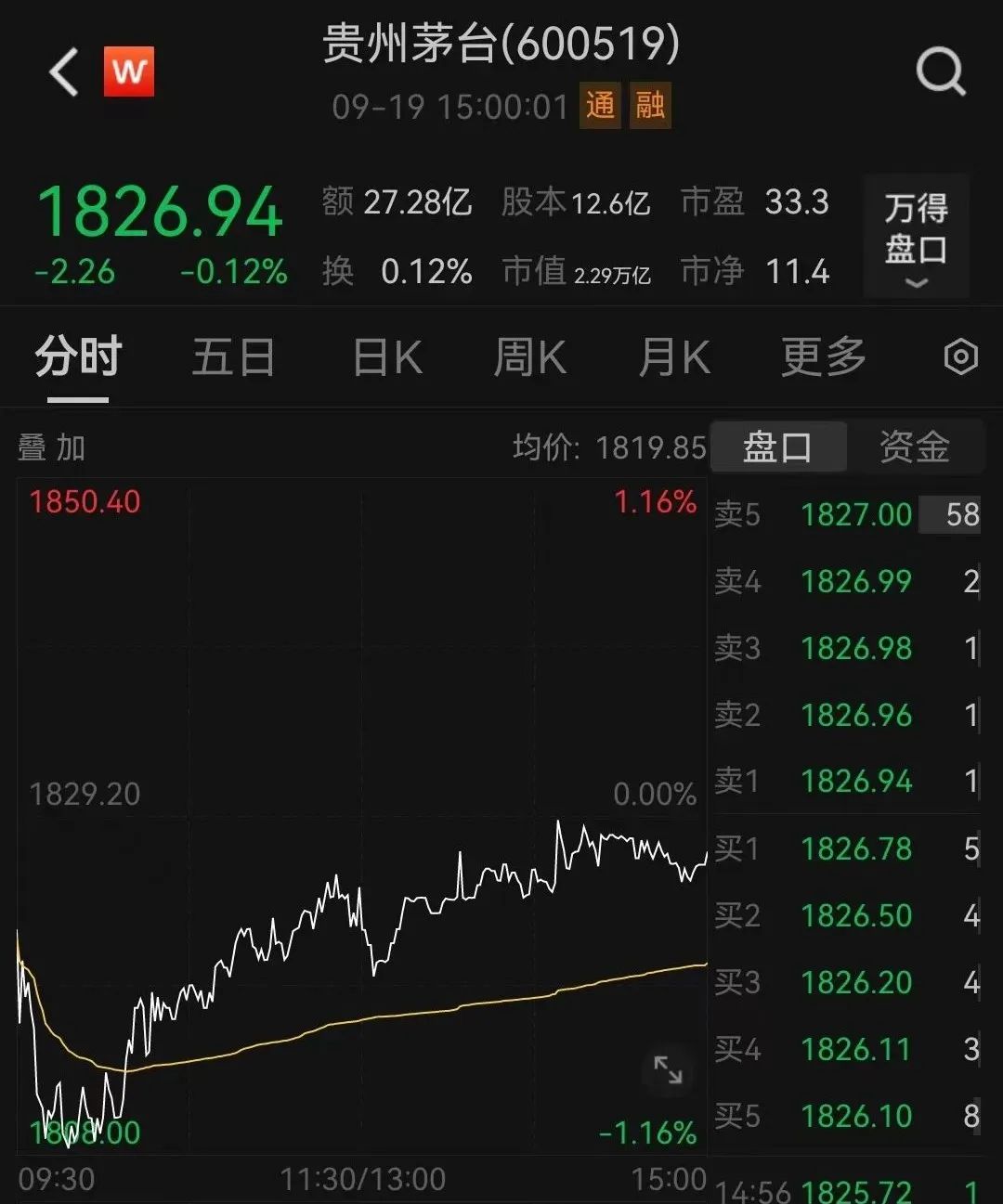Expand the 万得盘口 panel

[x=916, y=237]
